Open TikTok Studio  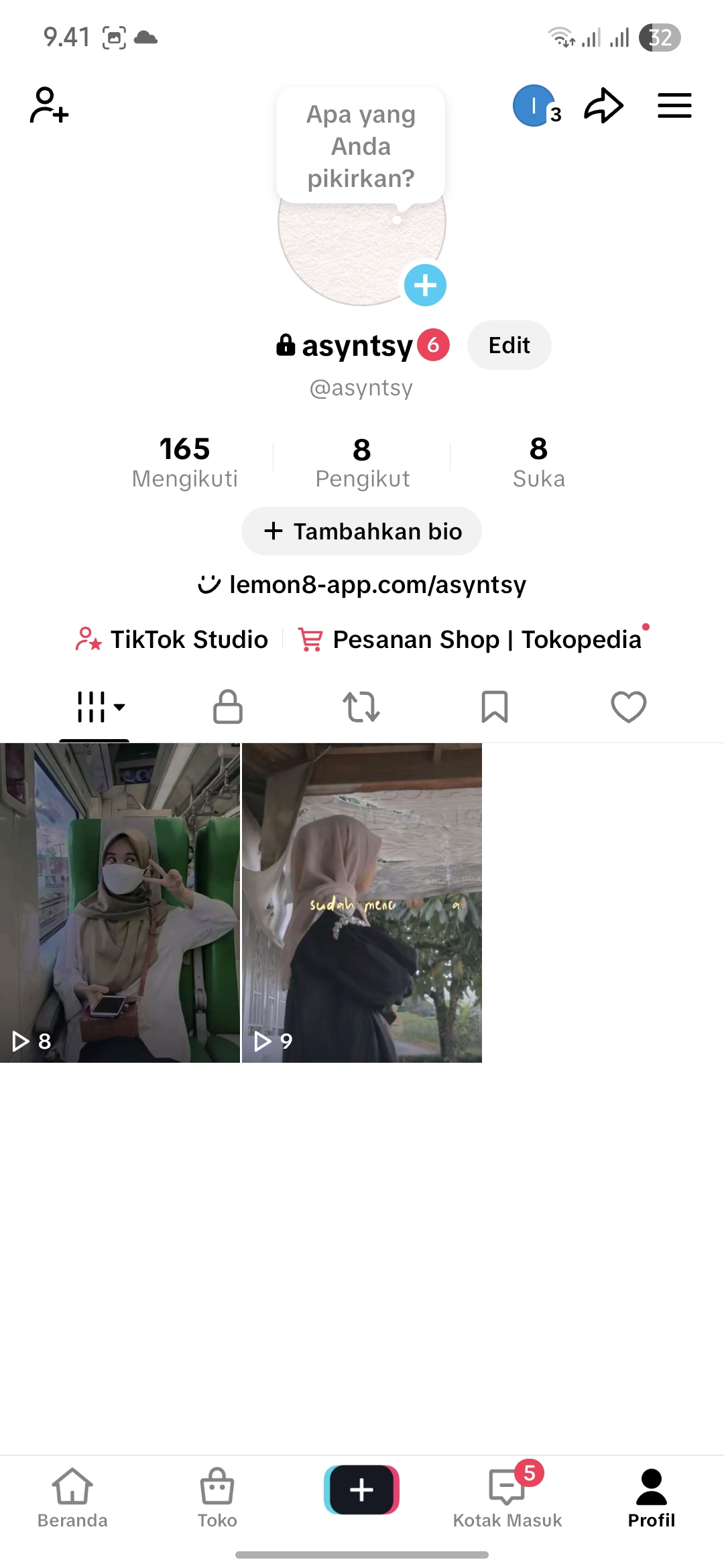(x=172, y=639)
